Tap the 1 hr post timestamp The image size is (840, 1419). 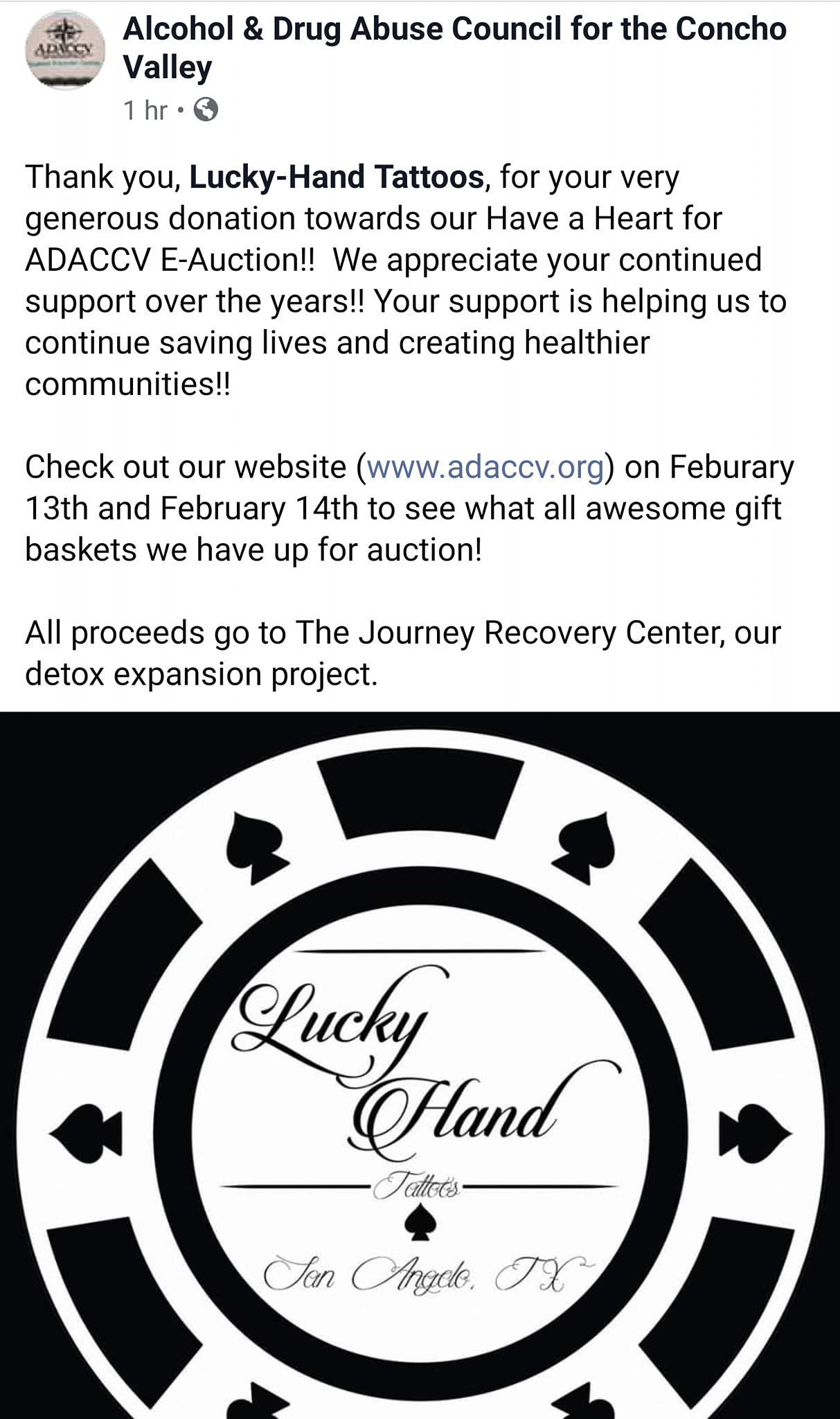tap(145, 109)
